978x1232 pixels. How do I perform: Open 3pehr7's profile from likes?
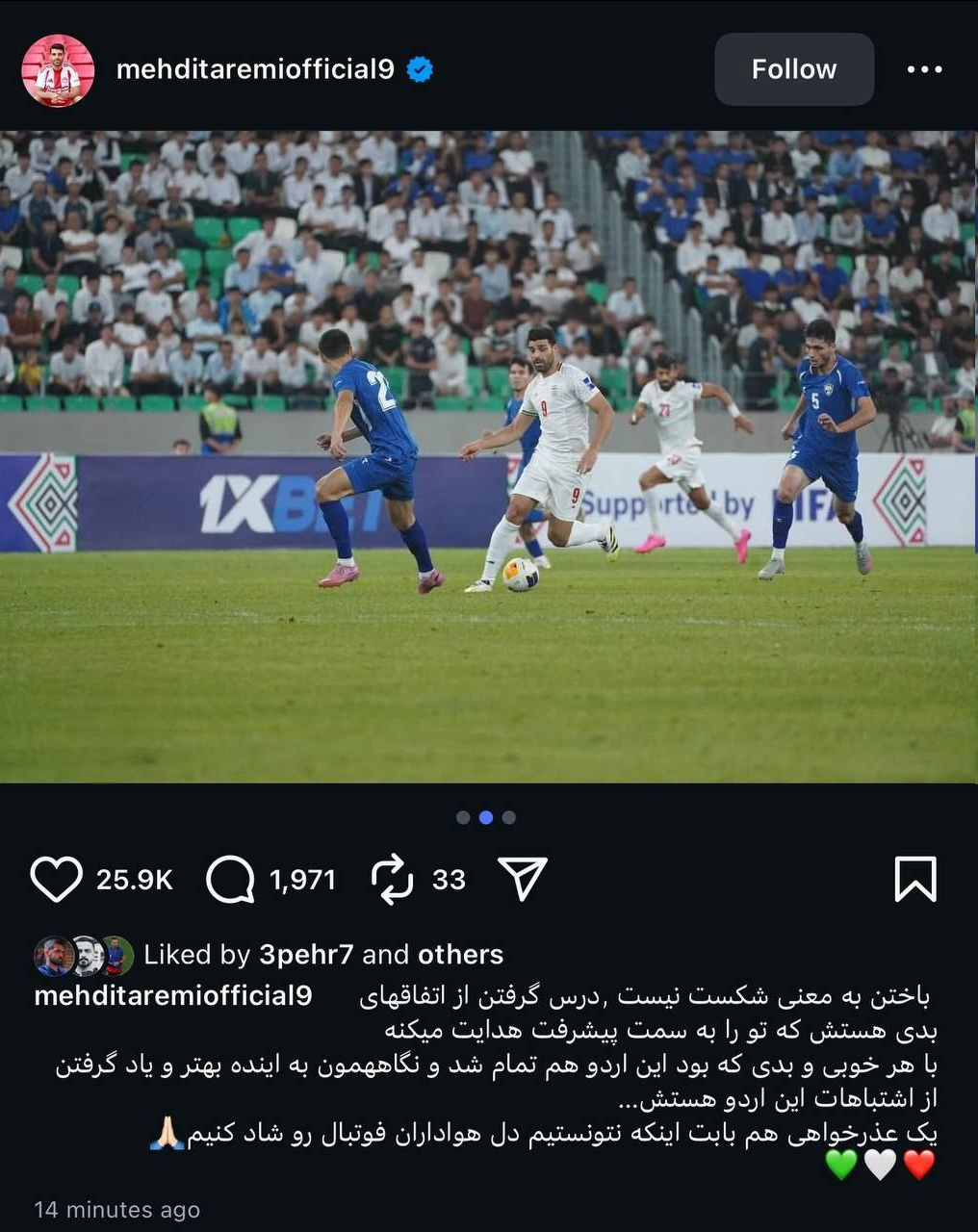[x=306, y=954]
